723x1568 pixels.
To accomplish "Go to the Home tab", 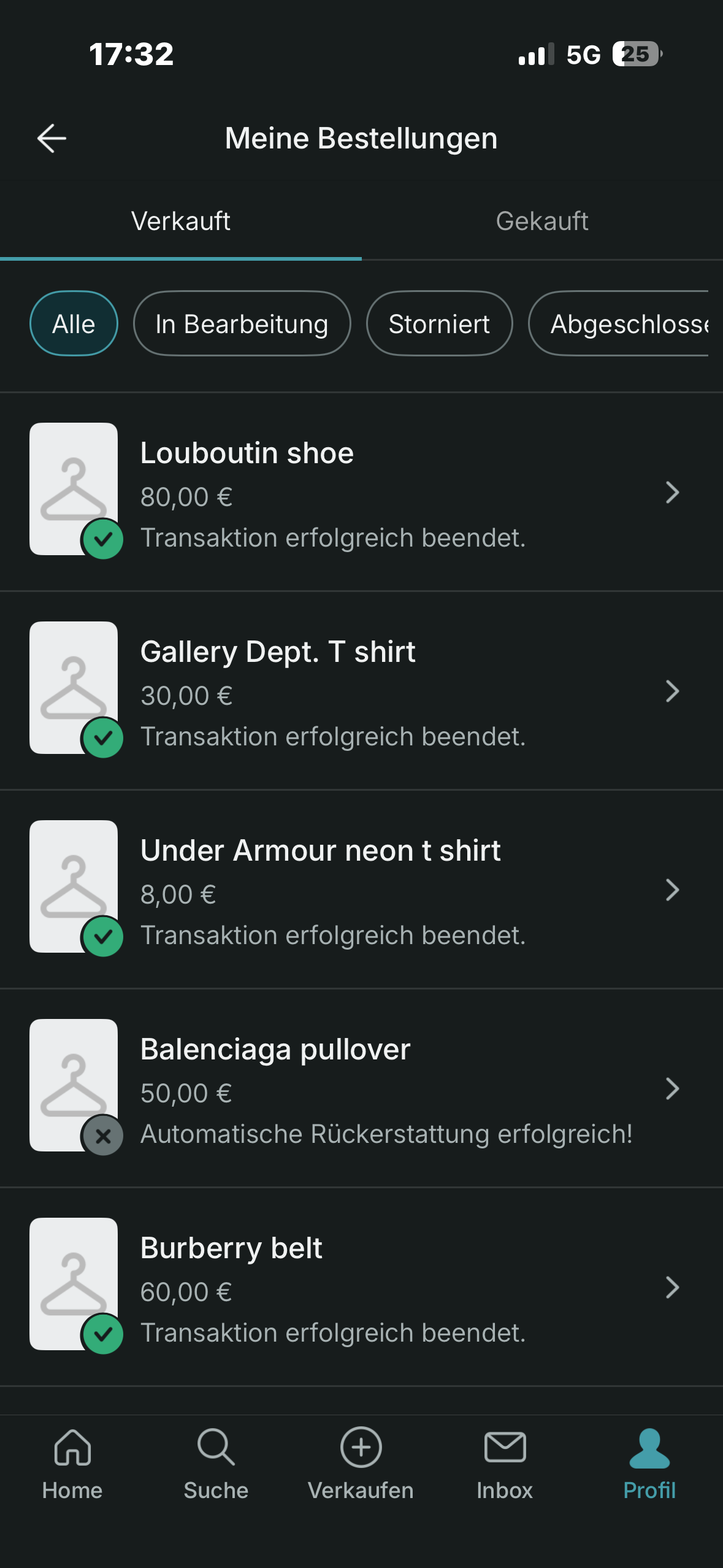I will pos(72,1464).
